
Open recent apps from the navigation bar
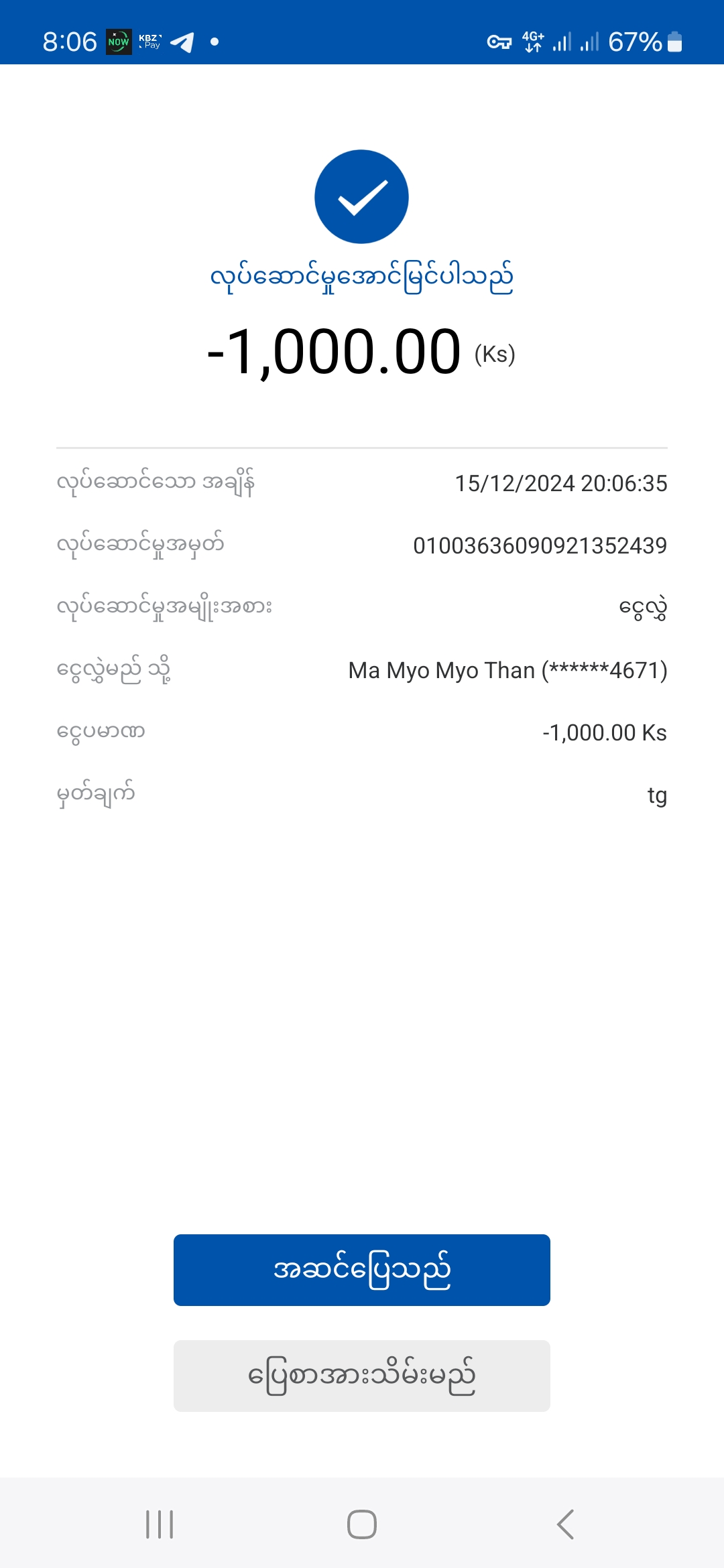[x=160, y=1524]
